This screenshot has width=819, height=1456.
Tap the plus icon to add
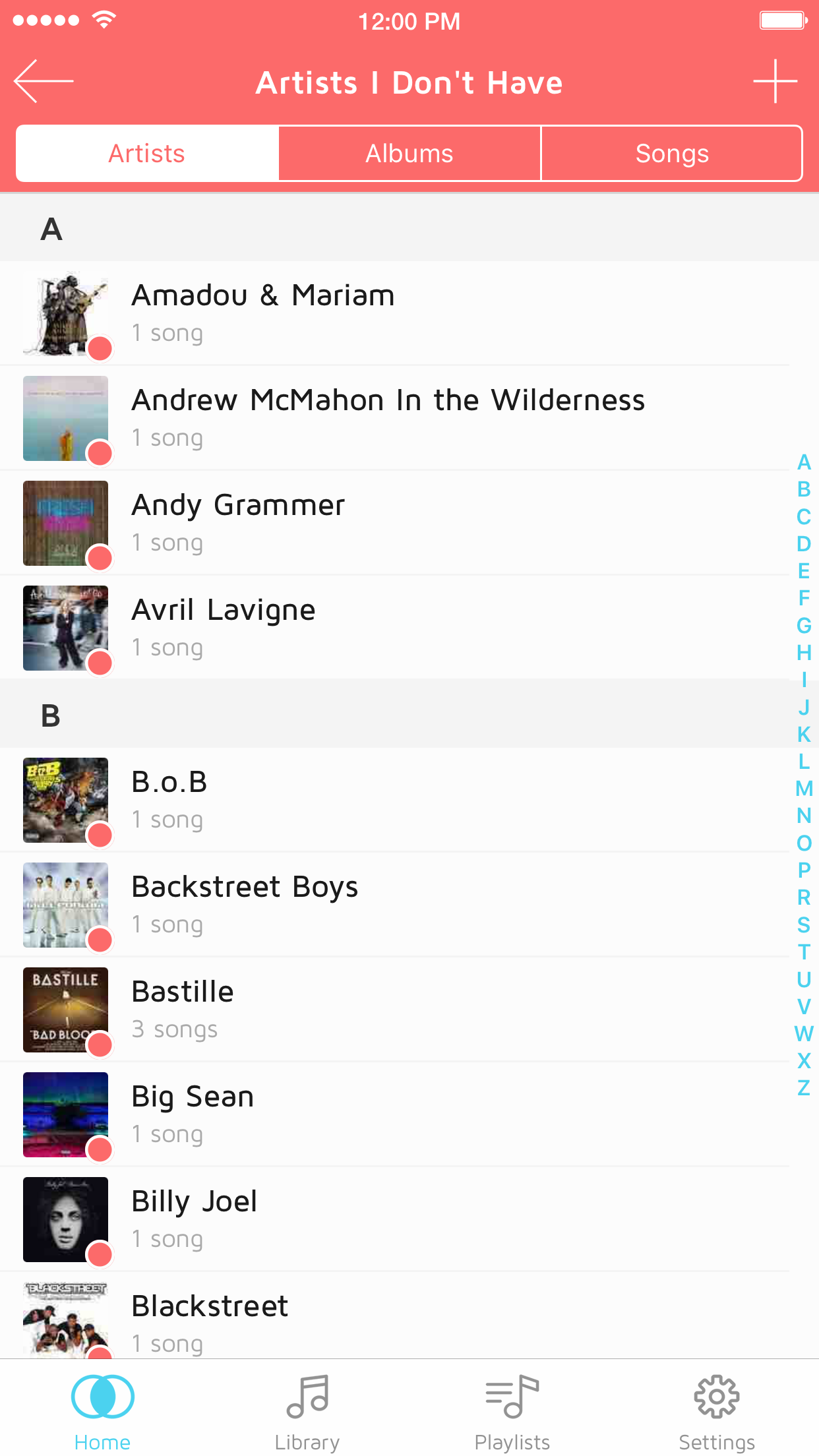click(x=775, y=81)
